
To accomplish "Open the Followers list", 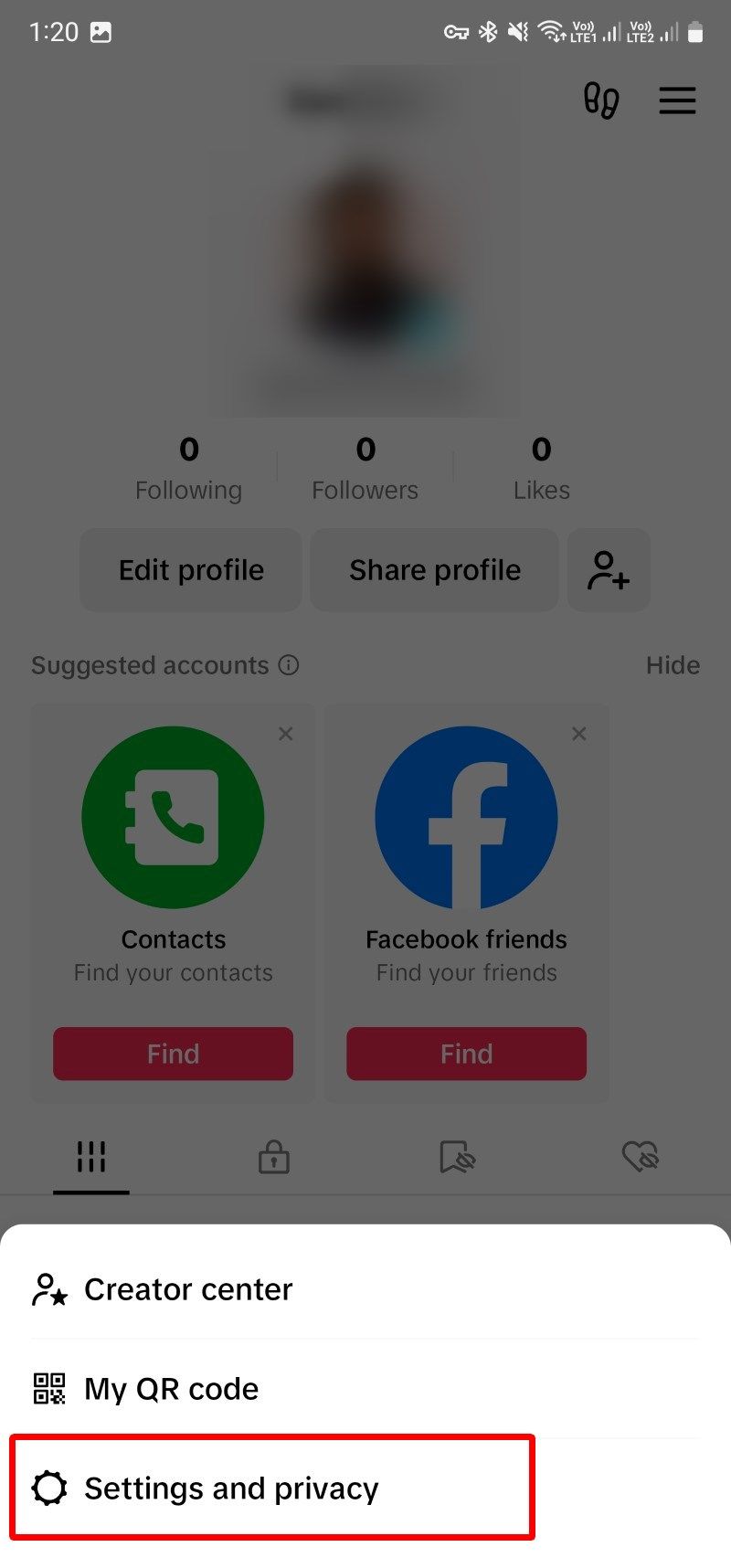I will point(365,466).
